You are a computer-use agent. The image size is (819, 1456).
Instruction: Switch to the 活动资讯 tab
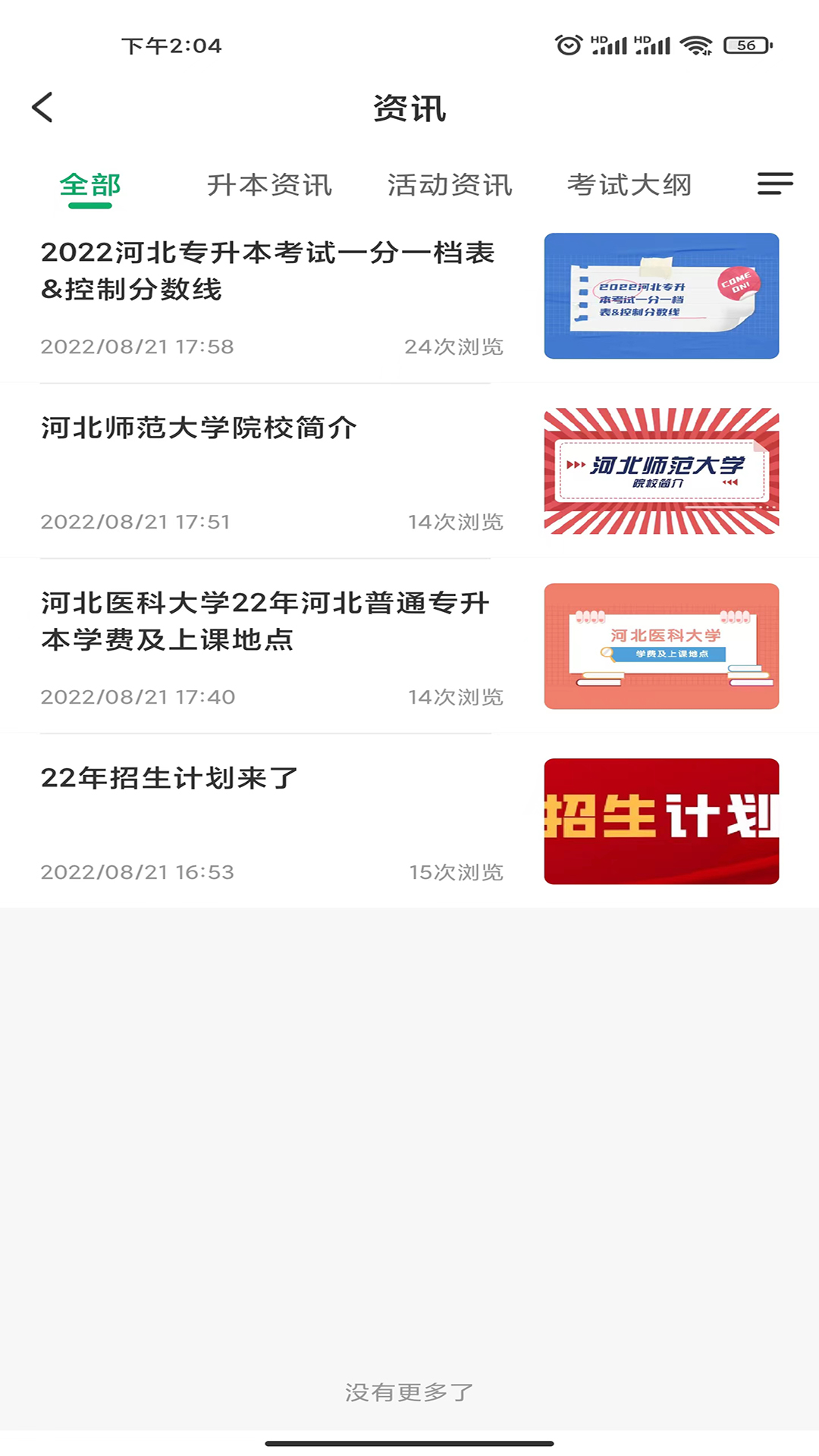[449, 184]
